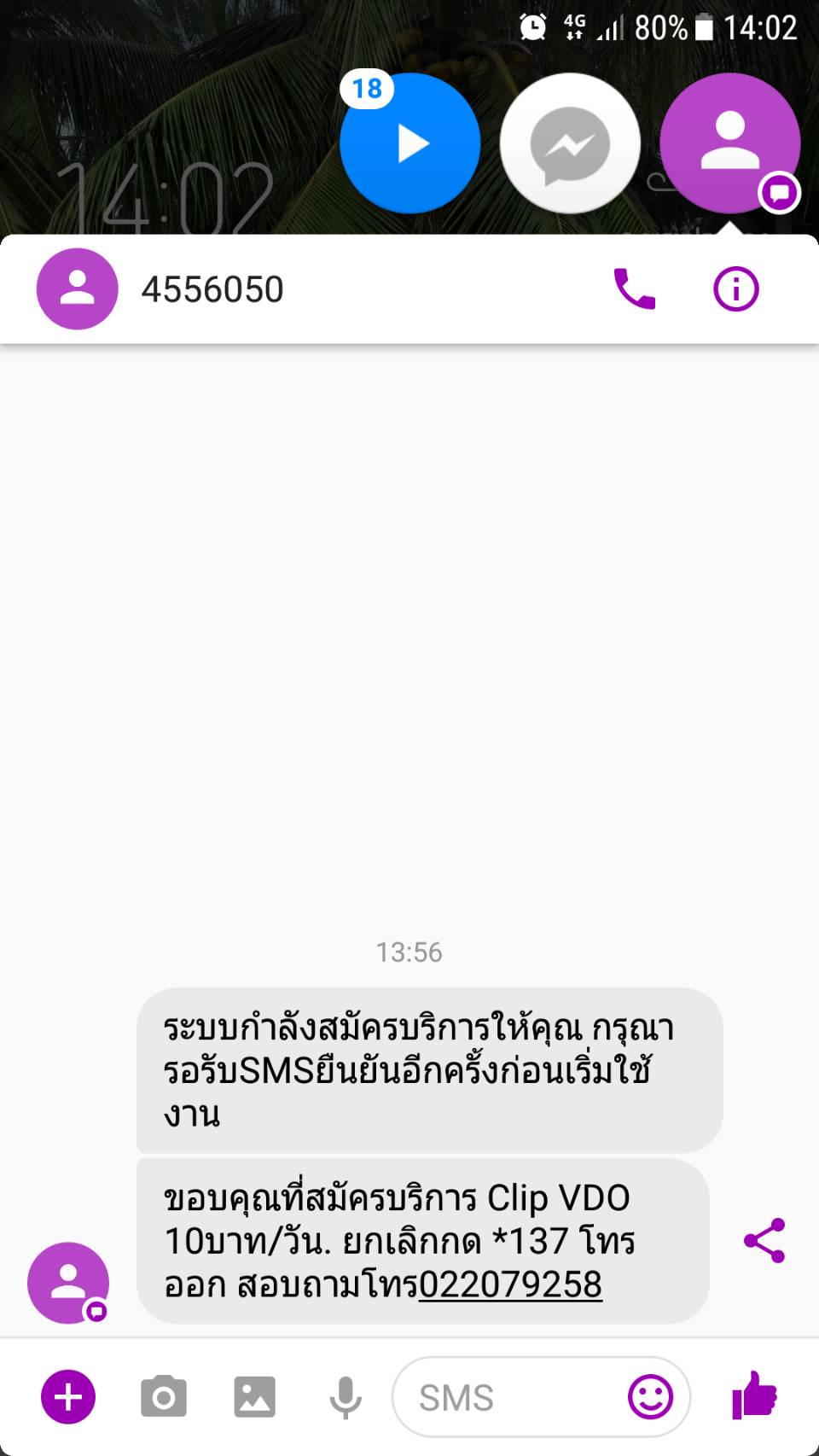Open the camera to take a photo
The height and width of the screenshot is (1456, 819).
click(164, 1397)
